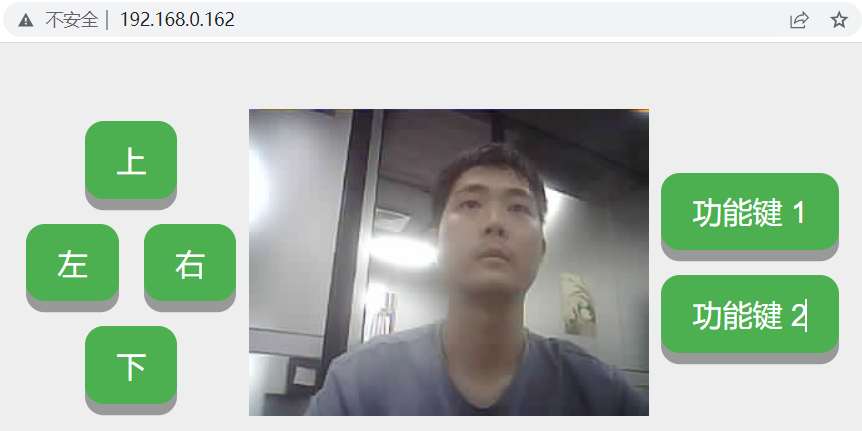862x431 pixels.
Task: Tap the 上 (up) direction button
Action: click(131, 160)
